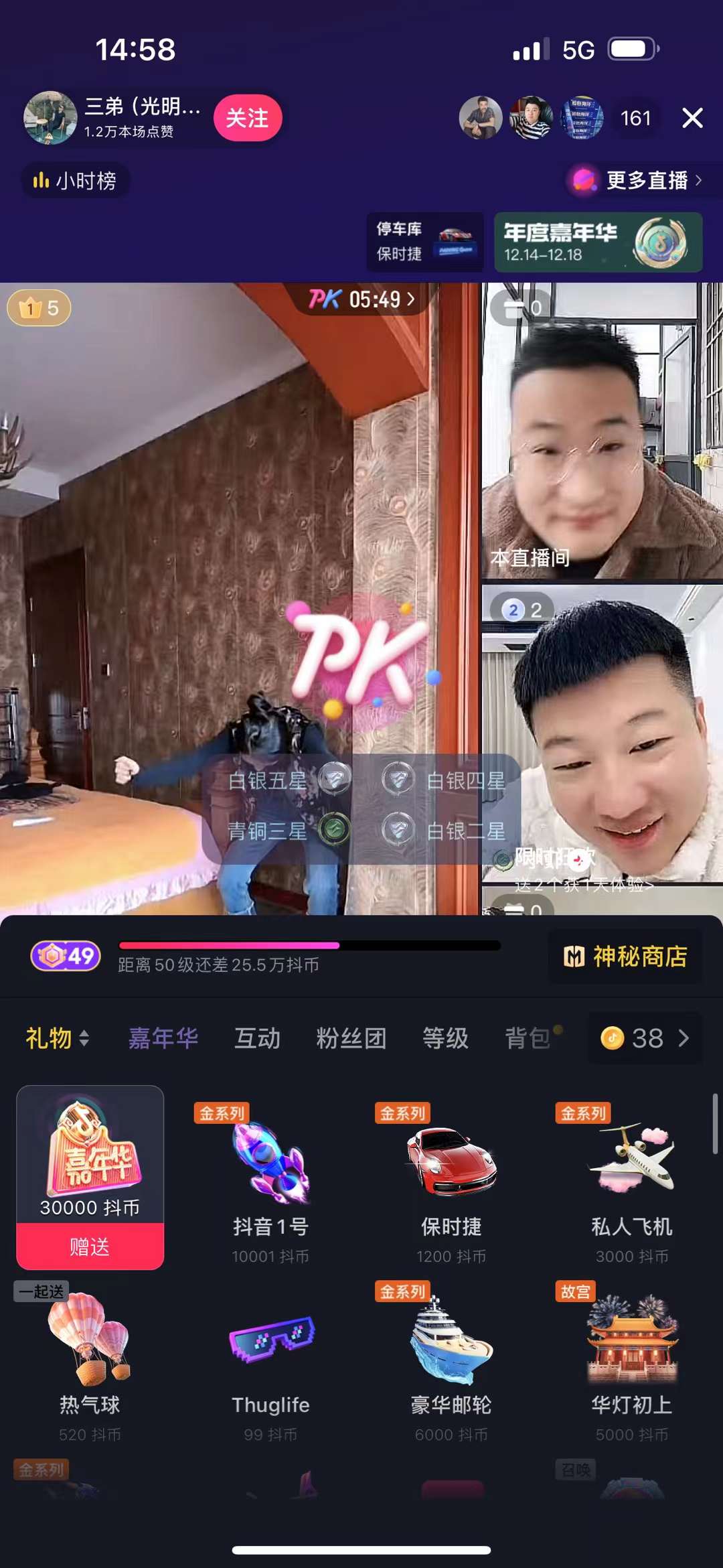Switch to the 嘉年华 tab
The image size is (723, 1568).
(x=163, y=1038)
